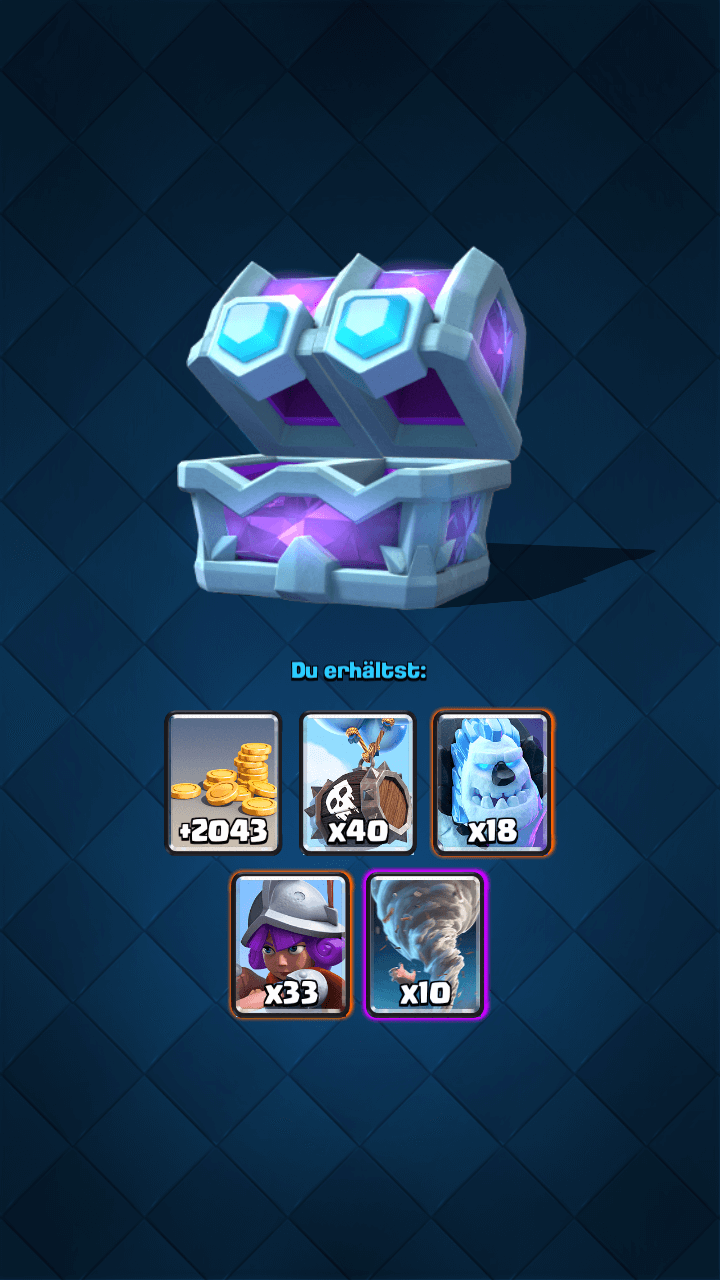Select the +2043 gold reward card

[223, 782]
